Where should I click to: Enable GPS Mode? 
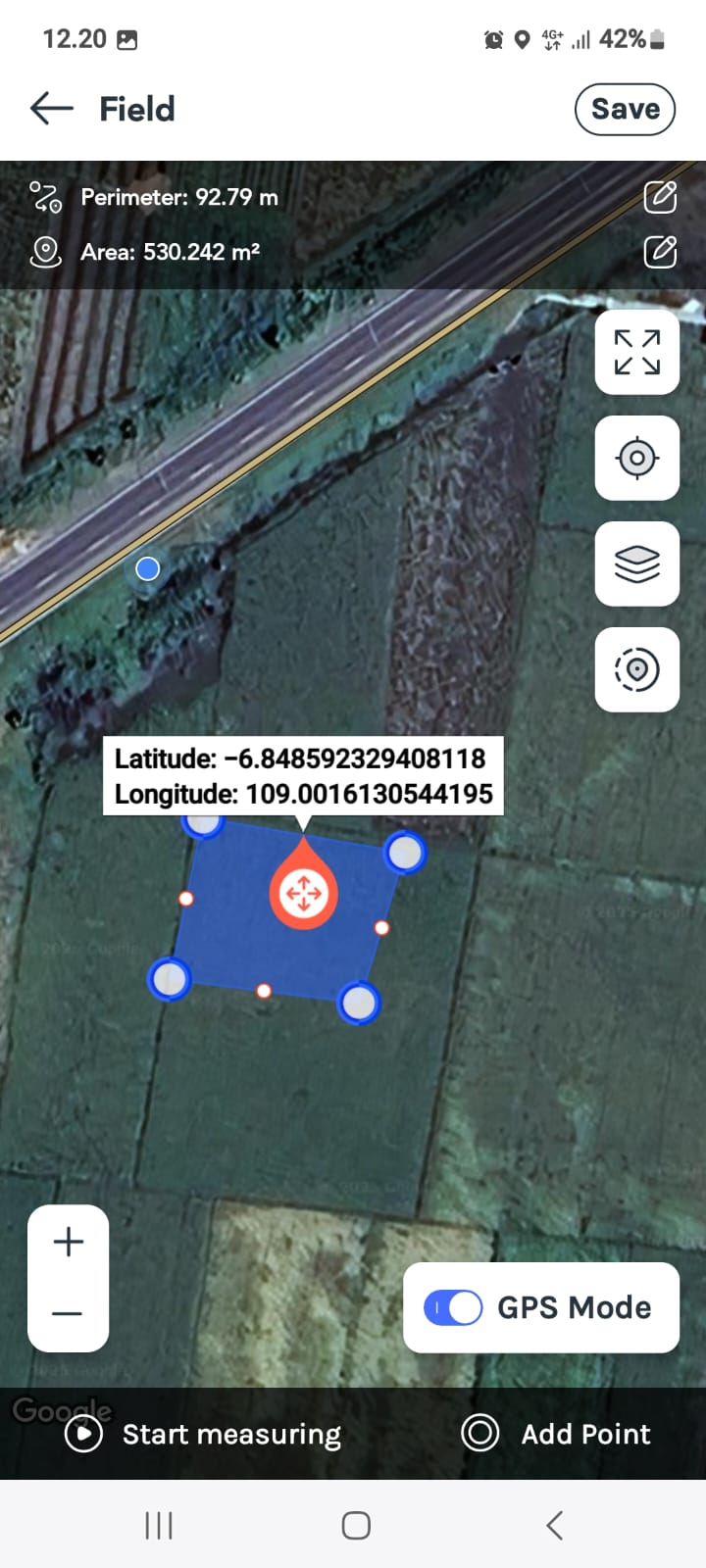(x=452, y=1307)
